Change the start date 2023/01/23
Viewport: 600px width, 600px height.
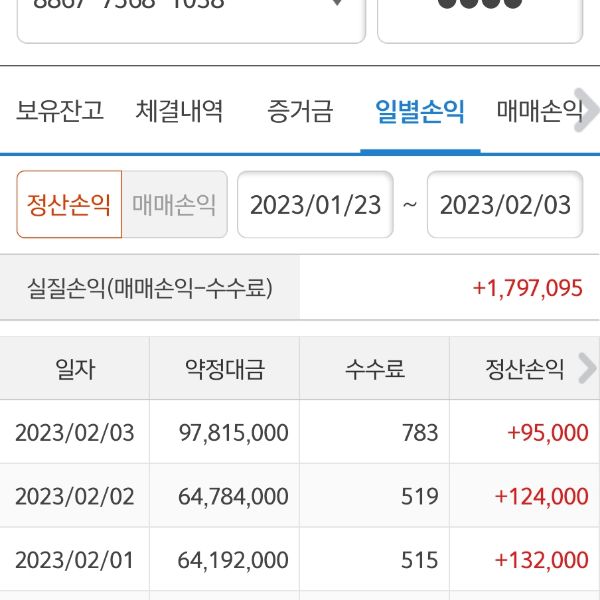coord(315,205)
